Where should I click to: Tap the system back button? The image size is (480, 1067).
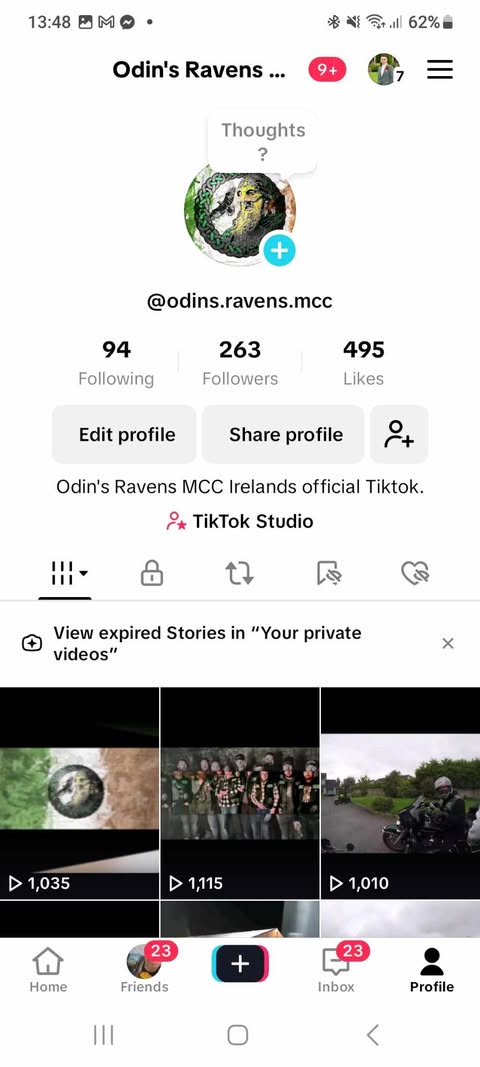(372, 1035)
